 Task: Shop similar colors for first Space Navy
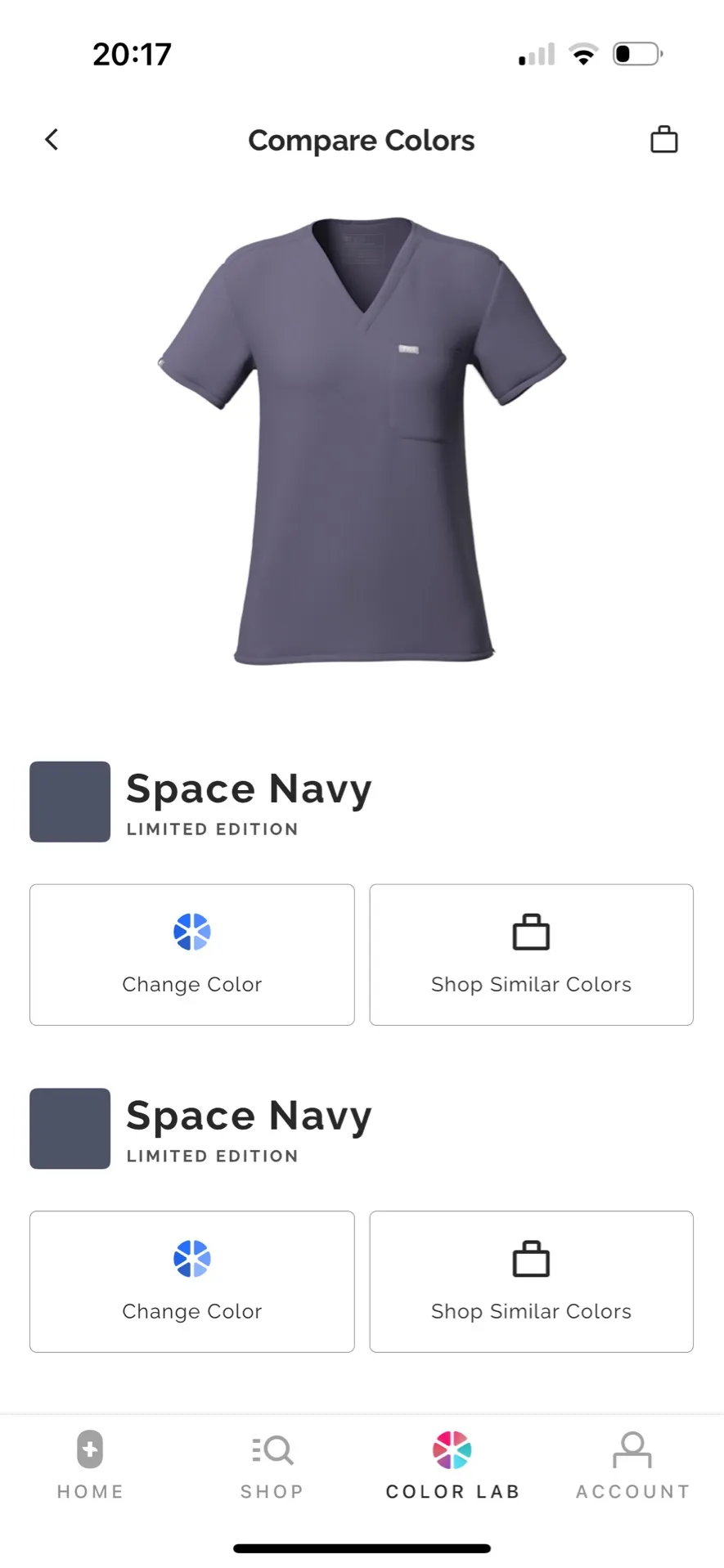pyautogui.click(x=531, y=954)
